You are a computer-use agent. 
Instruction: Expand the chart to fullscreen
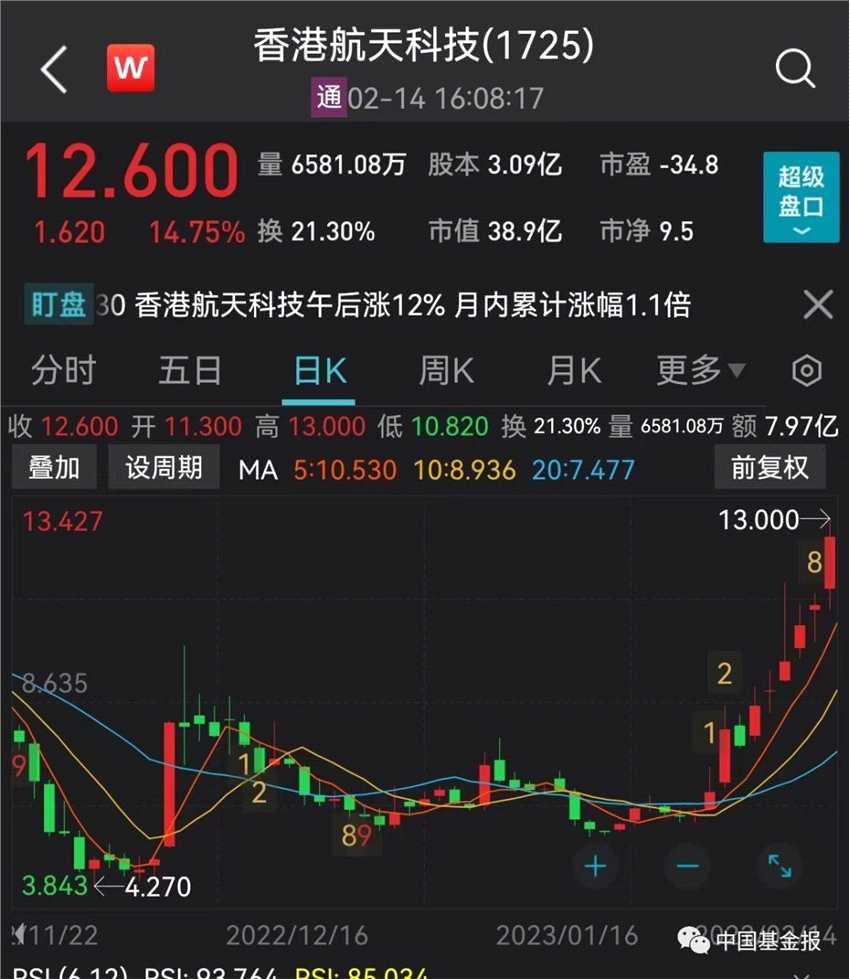779,865
